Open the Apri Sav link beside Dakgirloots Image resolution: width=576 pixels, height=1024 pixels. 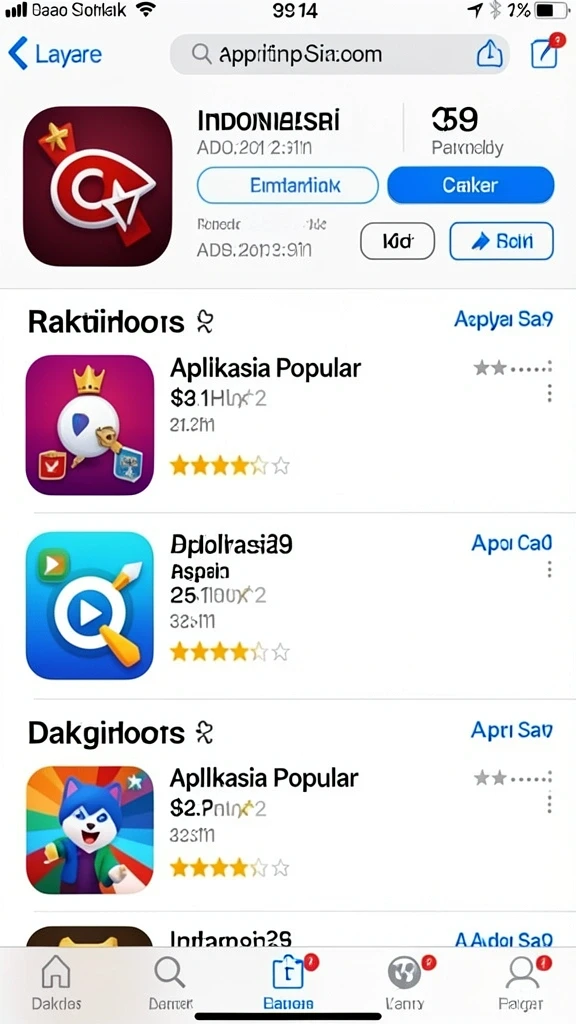coord(512,730)
